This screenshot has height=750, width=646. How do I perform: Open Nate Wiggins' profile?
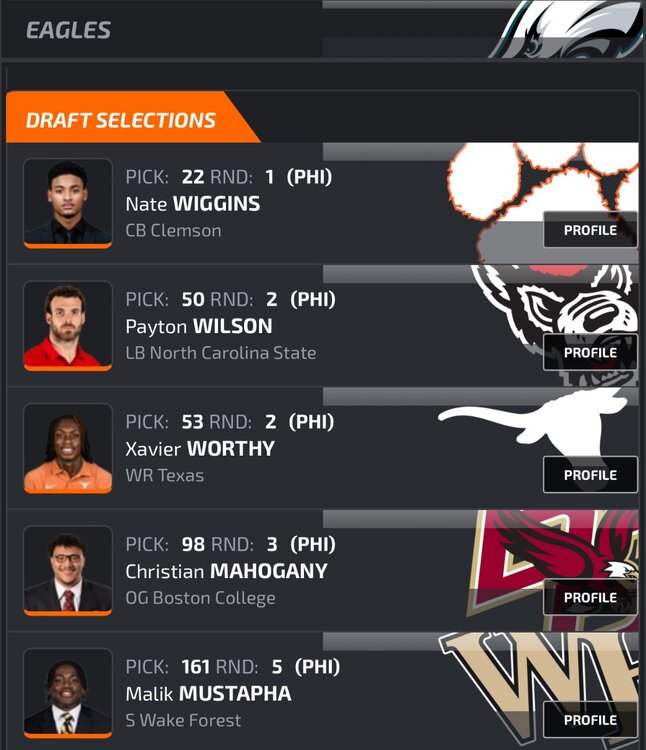(590, 230)
